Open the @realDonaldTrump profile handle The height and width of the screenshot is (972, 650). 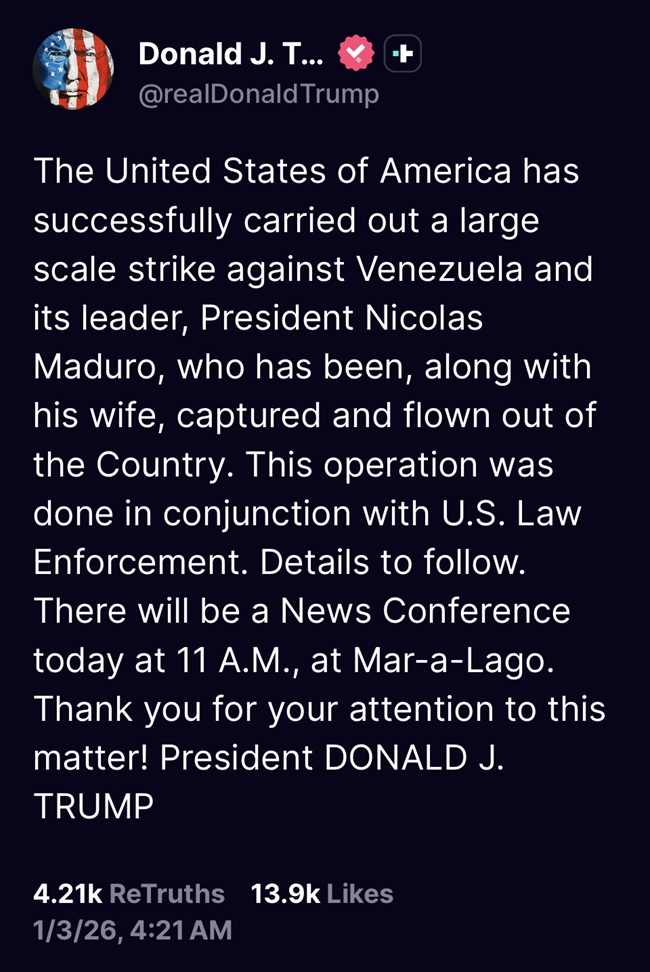pyautogui.click(x=258, y=94)
